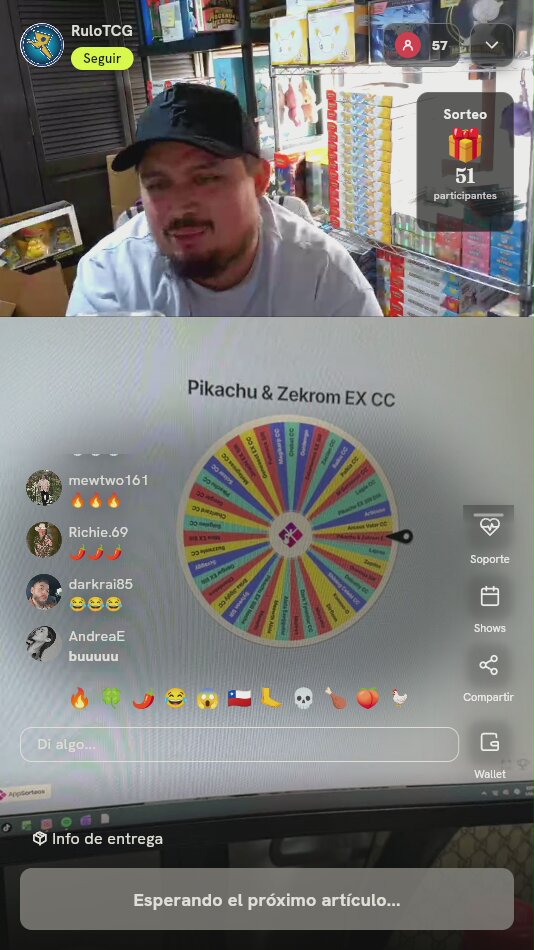Send the Chile flag emoji
This screenshot has height=950, width=534.
239,699
